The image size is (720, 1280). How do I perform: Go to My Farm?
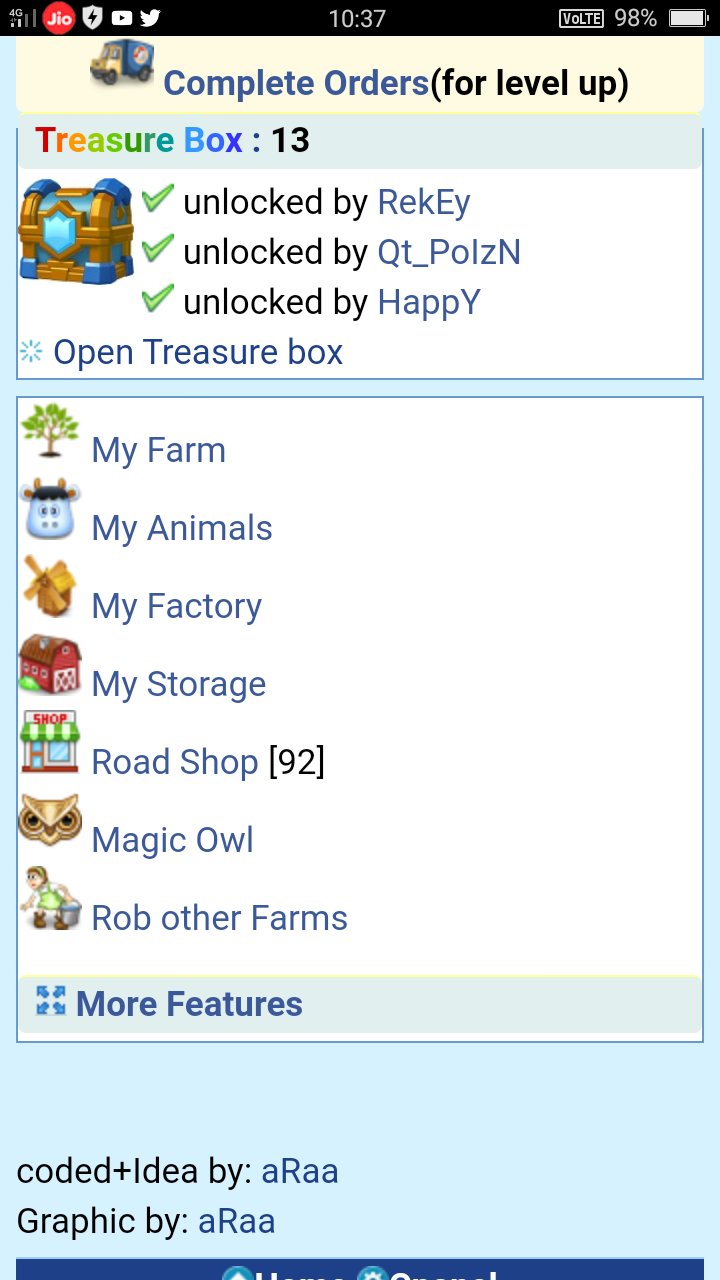pos(158,450)
